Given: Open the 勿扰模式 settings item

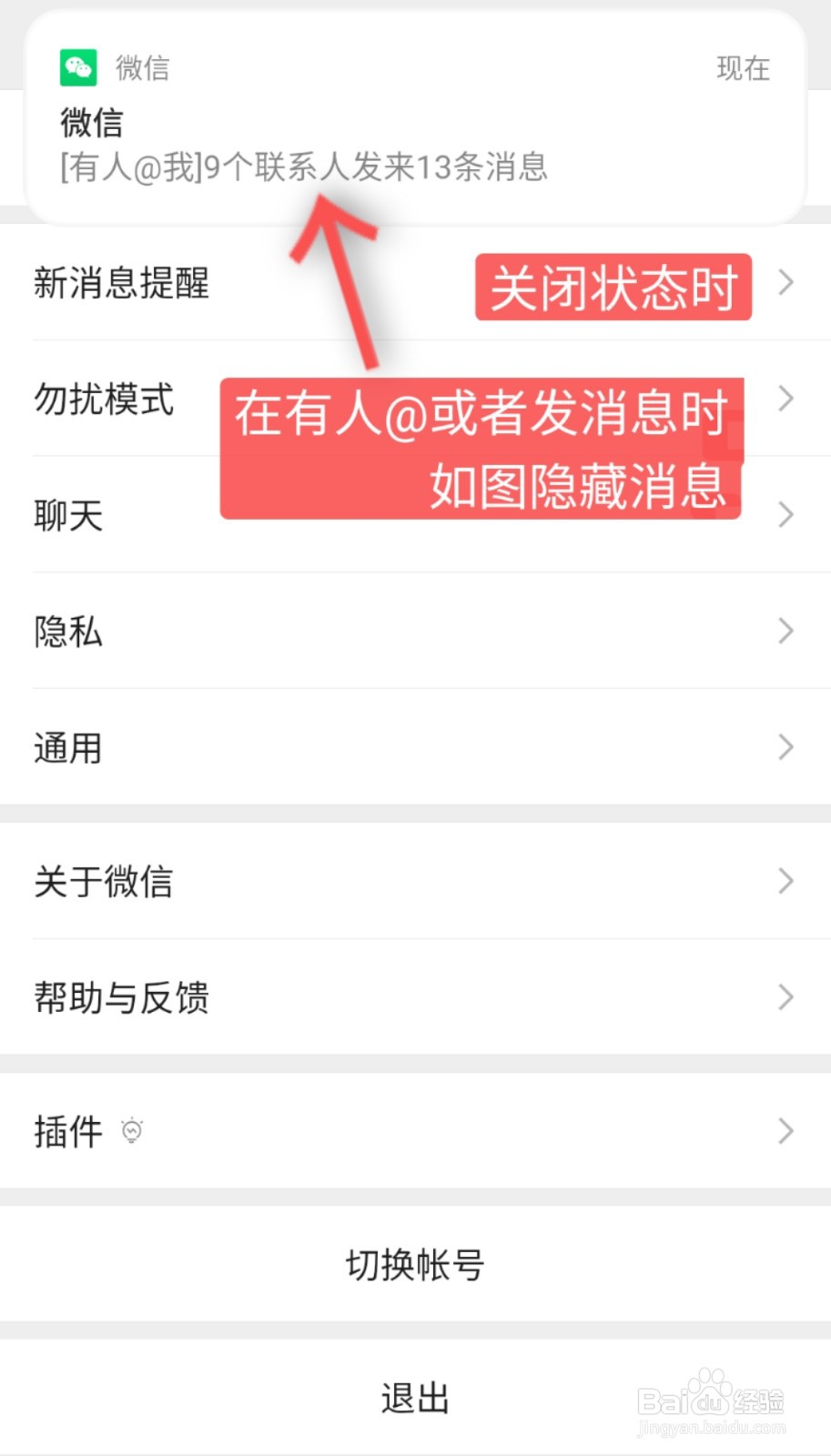Looking at the screenshot, I should pos(103,400).
